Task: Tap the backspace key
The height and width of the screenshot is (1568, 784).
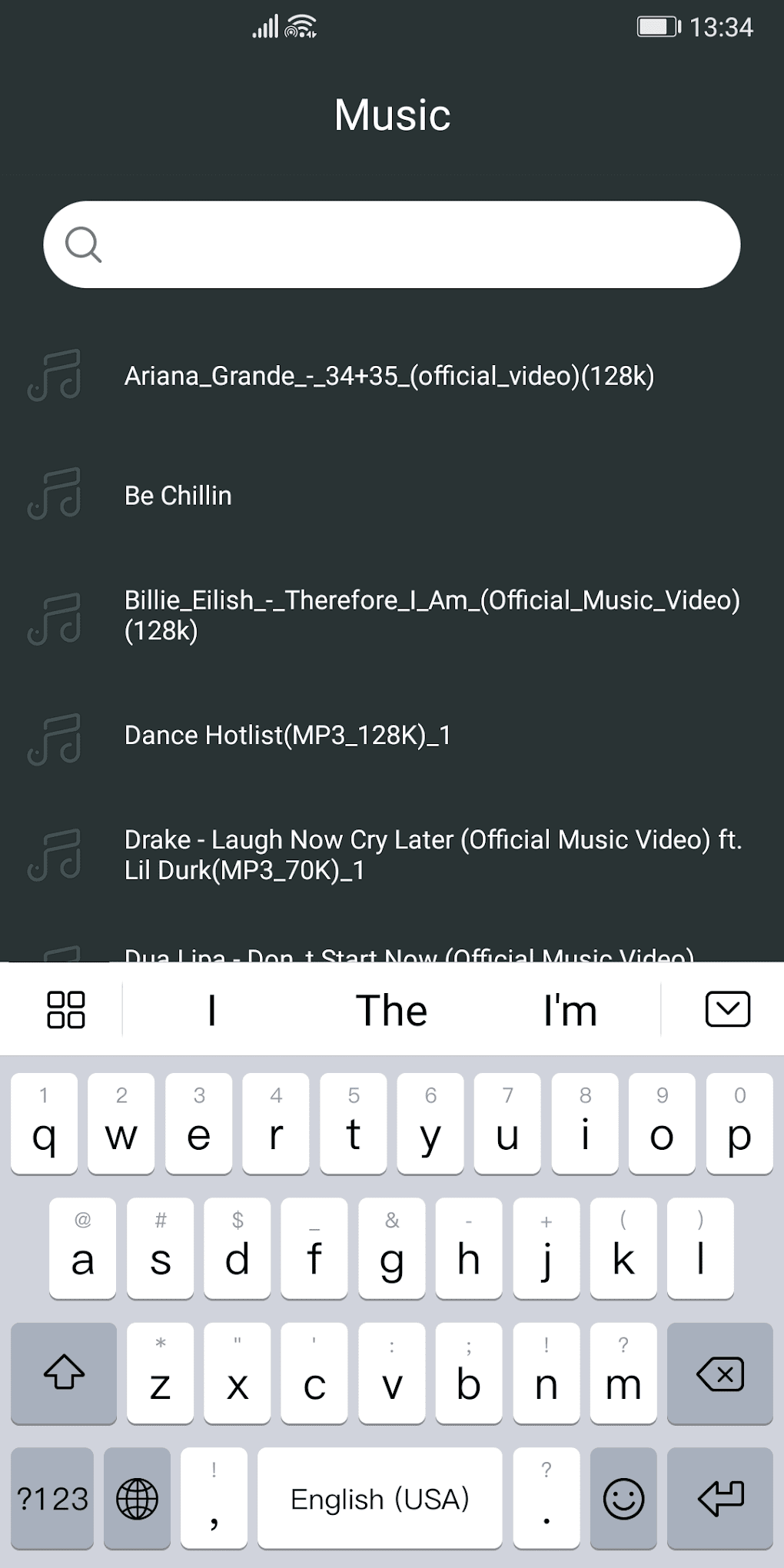Action: click(719, 1373)
